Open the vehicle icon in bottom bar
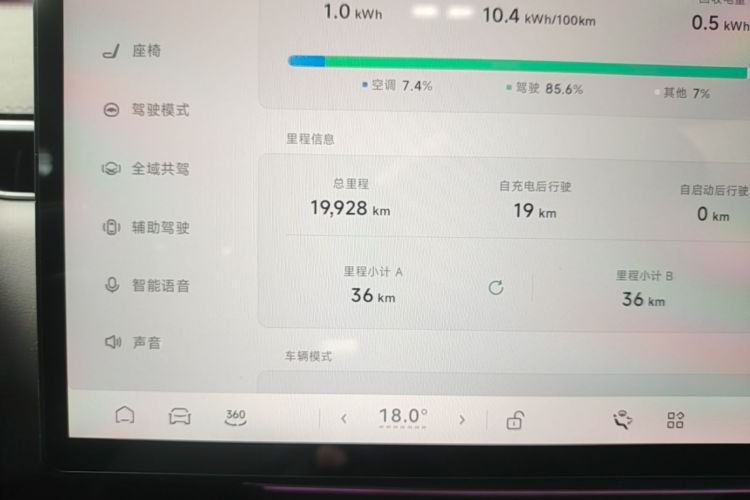 (179, 416)
